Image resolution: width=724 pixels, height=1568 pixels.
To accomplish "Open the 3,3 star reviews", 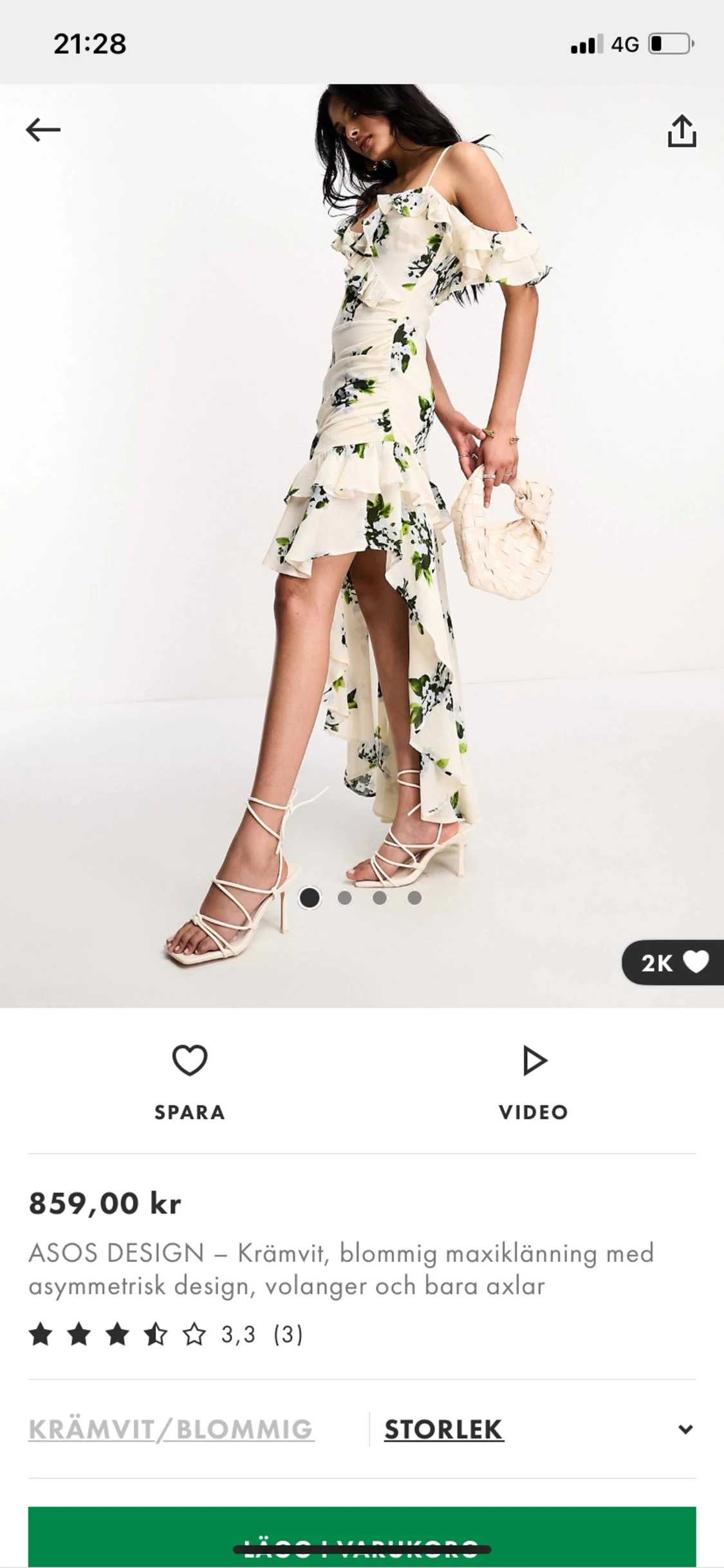I will coord(166,1335).
